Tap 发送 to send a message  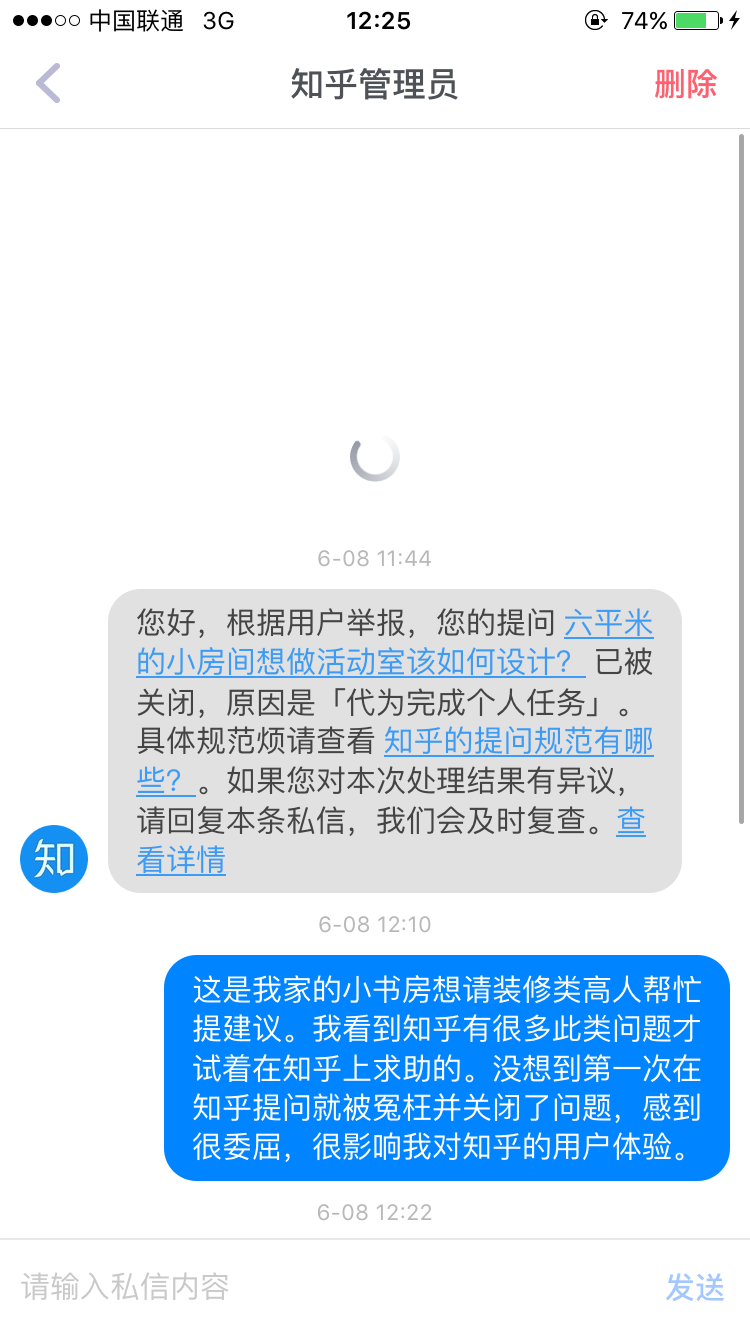[693, 1290]
